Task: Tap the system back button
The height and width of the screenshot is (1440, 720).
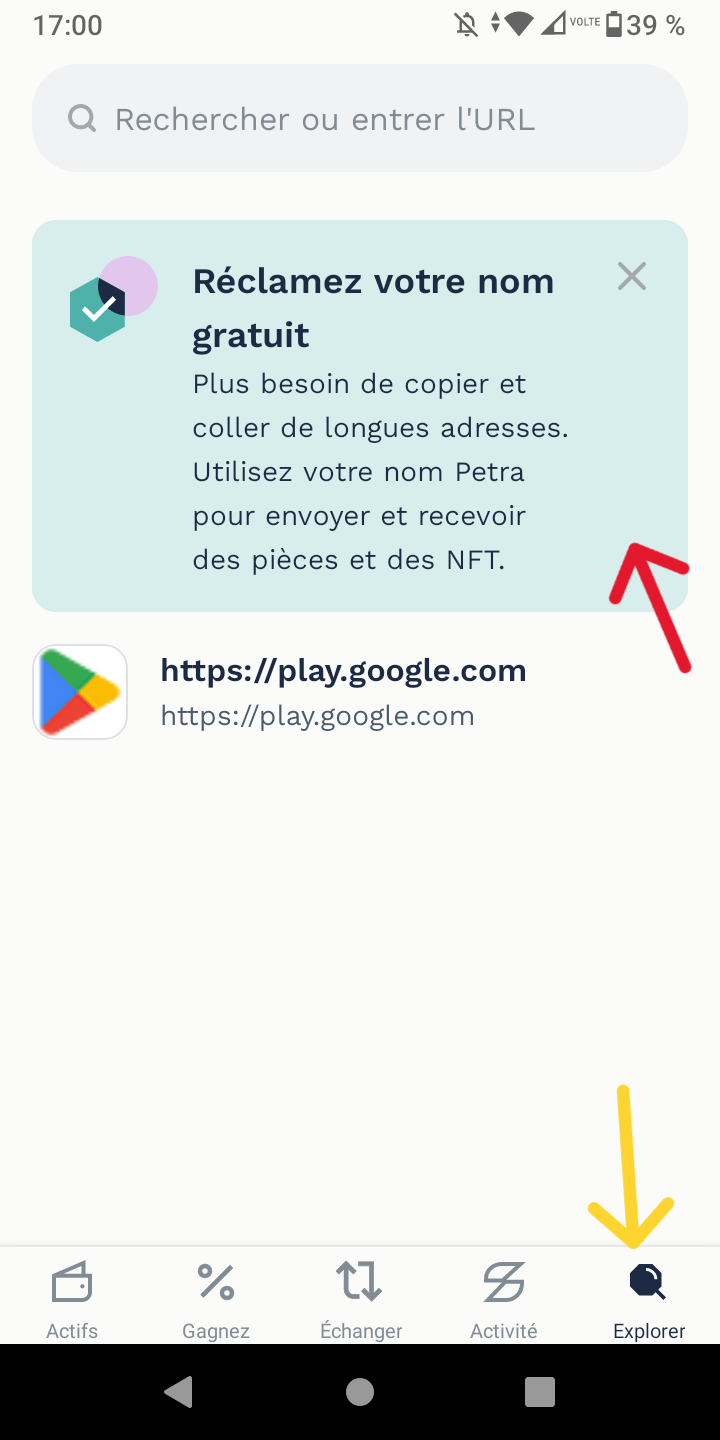Action: point(180,1392)
